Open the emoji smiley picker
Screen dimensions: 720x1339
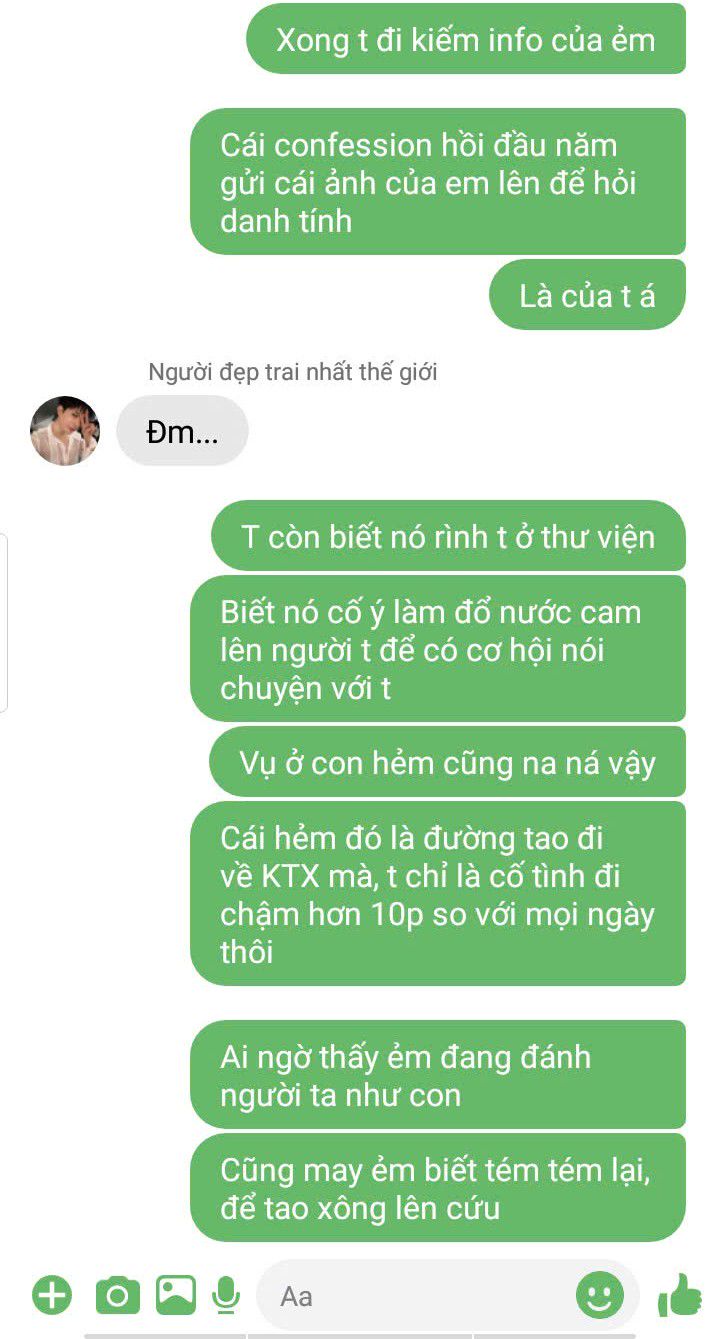pos(600,1297)
